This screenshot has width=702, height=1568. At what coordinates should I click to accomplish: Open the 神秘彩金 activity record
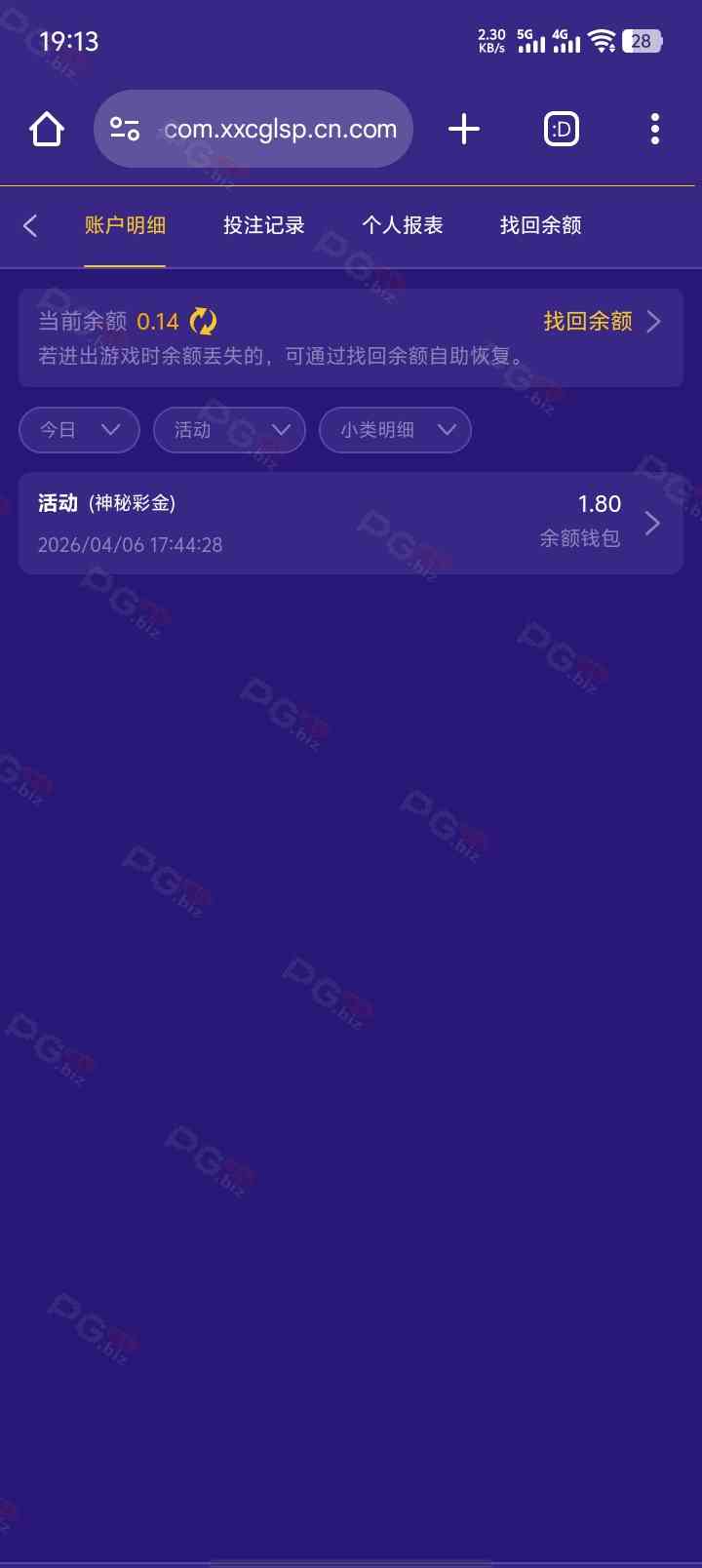coord(351,524)
